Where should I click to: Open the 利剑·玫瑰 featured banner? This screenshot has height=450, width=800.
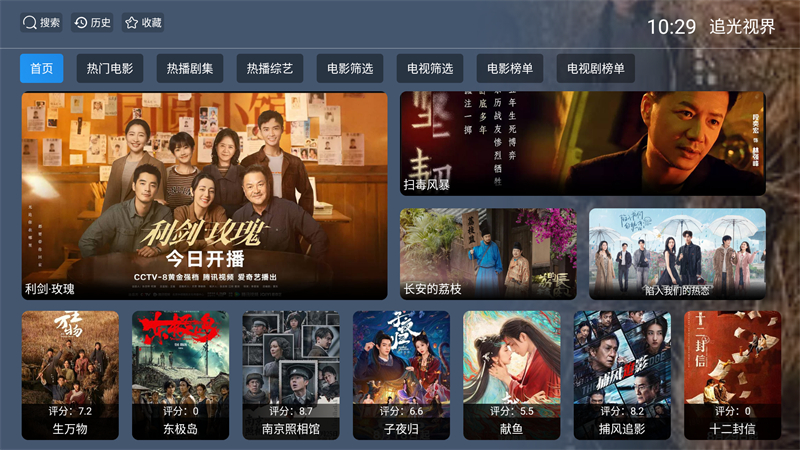coord(204,195)
